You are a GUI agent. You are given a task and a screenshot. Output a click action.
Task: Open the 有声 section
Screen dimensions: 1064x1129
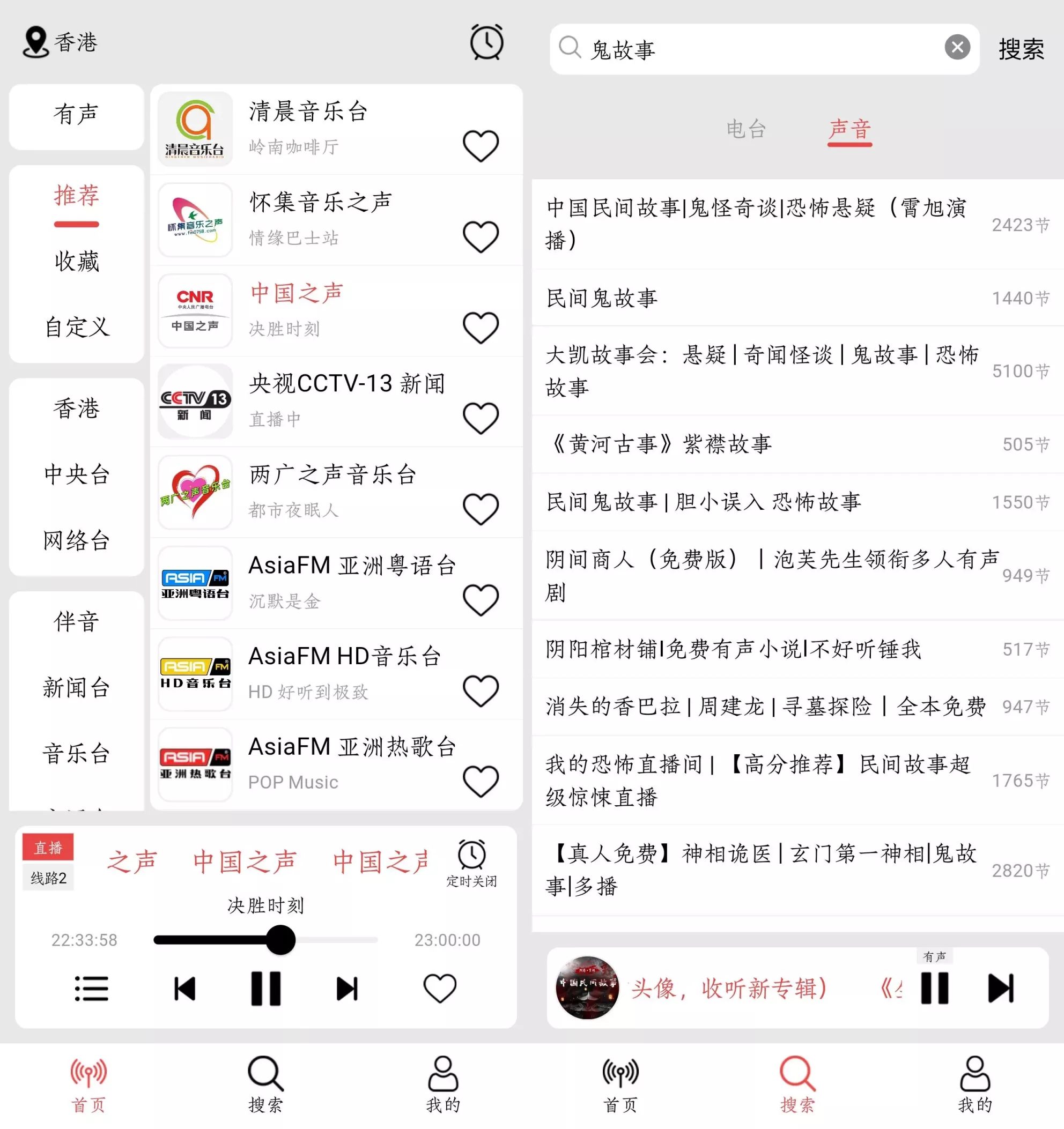click(77, 115)
